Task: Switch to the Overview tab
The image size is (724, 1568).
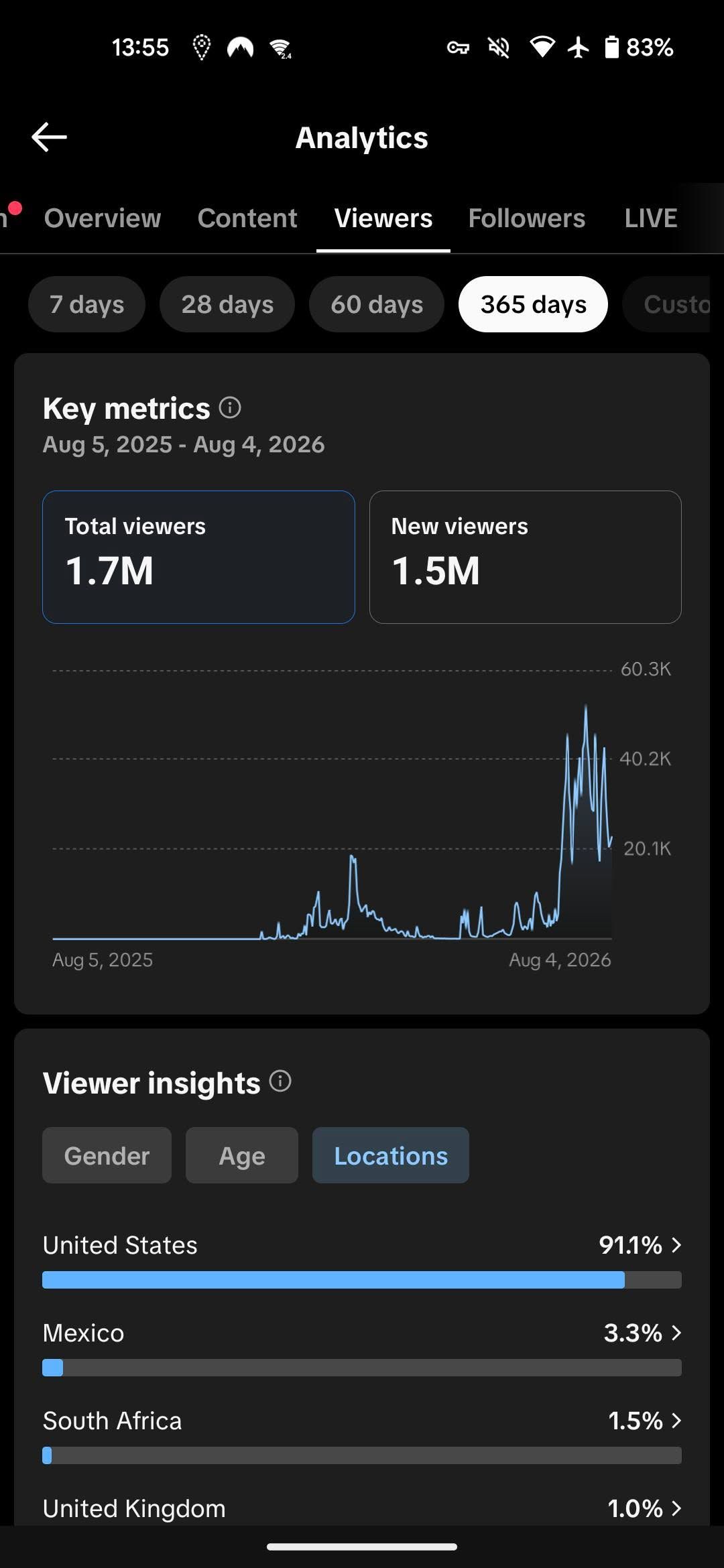Action: pyautogui.click(x=103, y=218)
